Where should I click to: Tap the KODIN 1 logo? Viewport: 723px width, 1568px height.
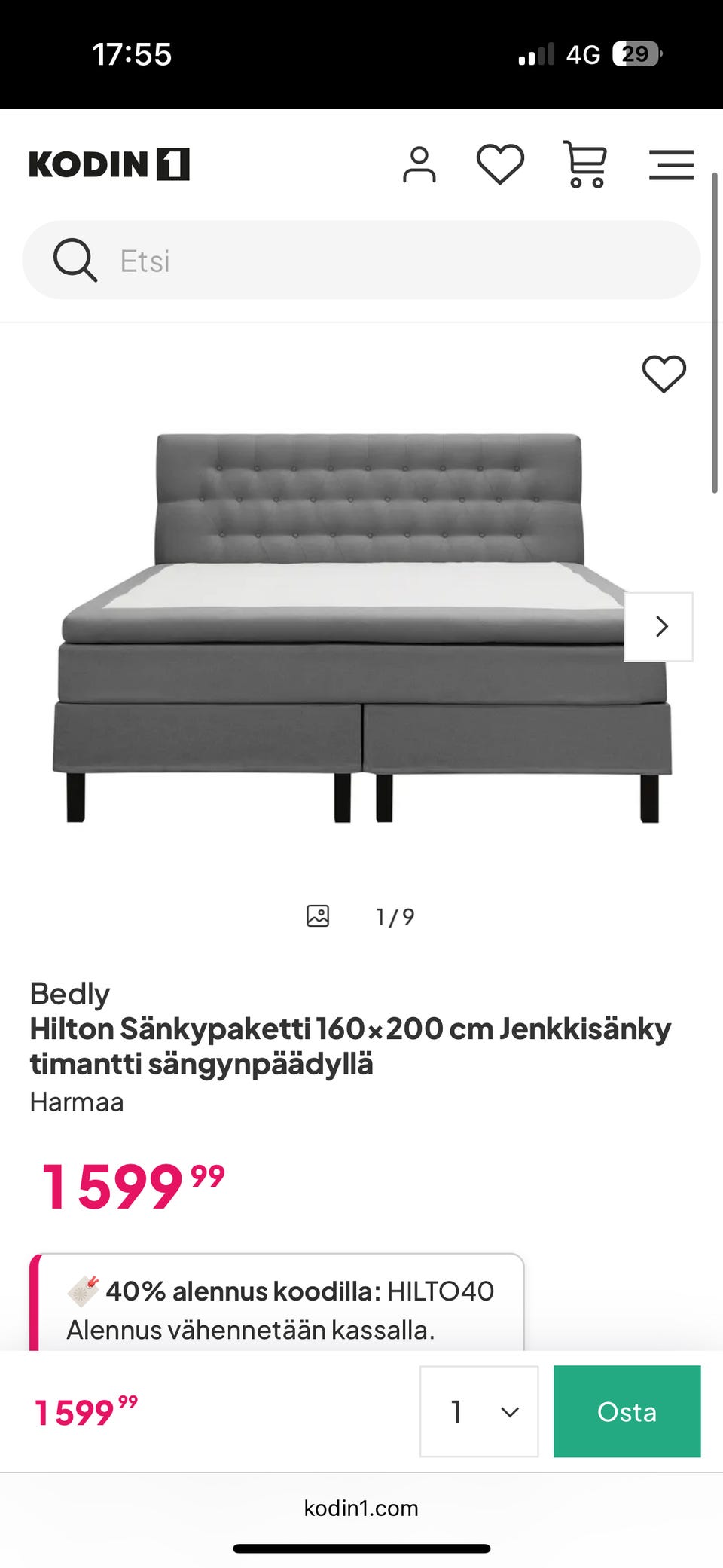click(x=108, y=164)
